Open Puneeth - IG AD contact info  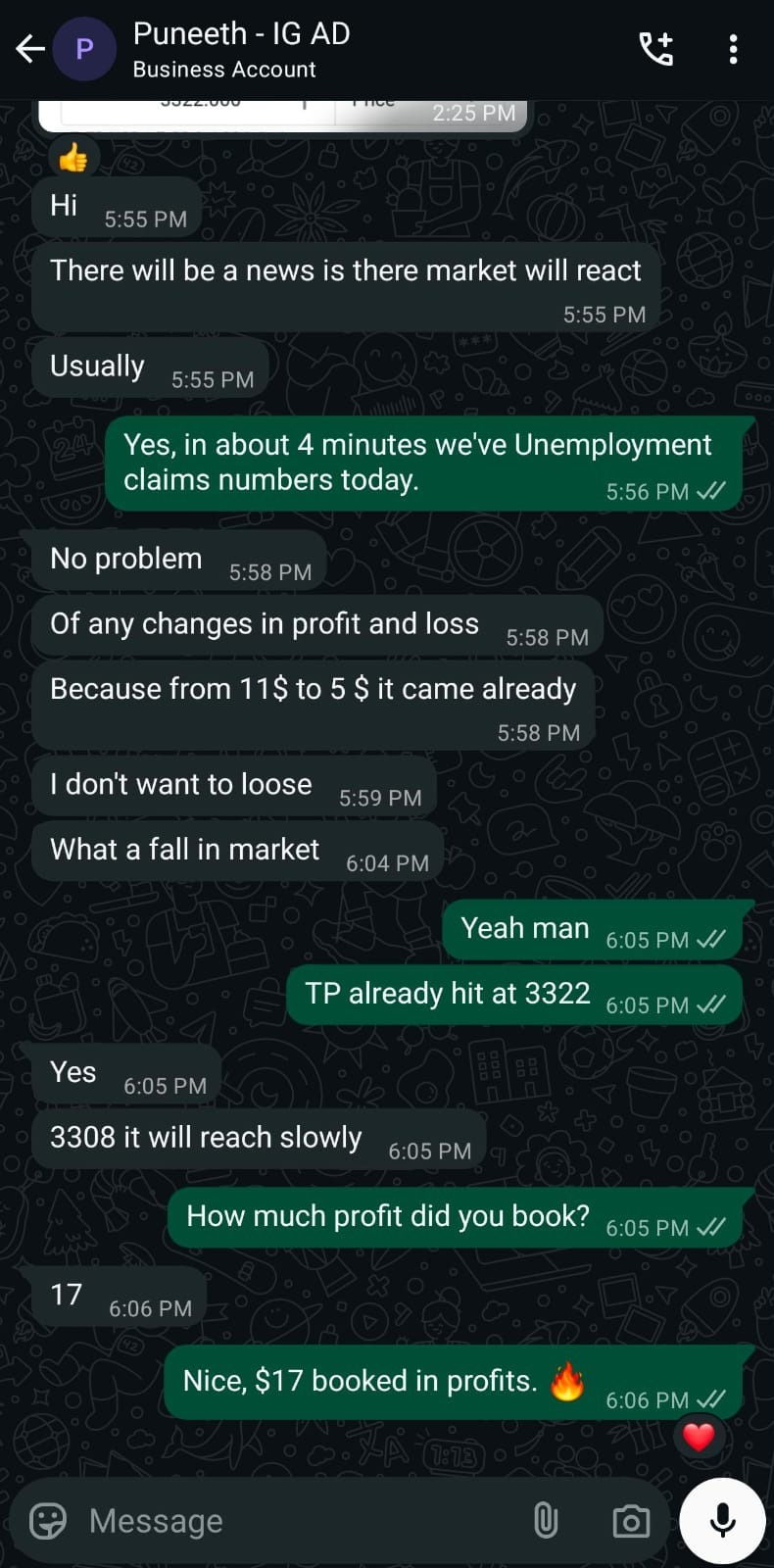(x=241, y=48)
